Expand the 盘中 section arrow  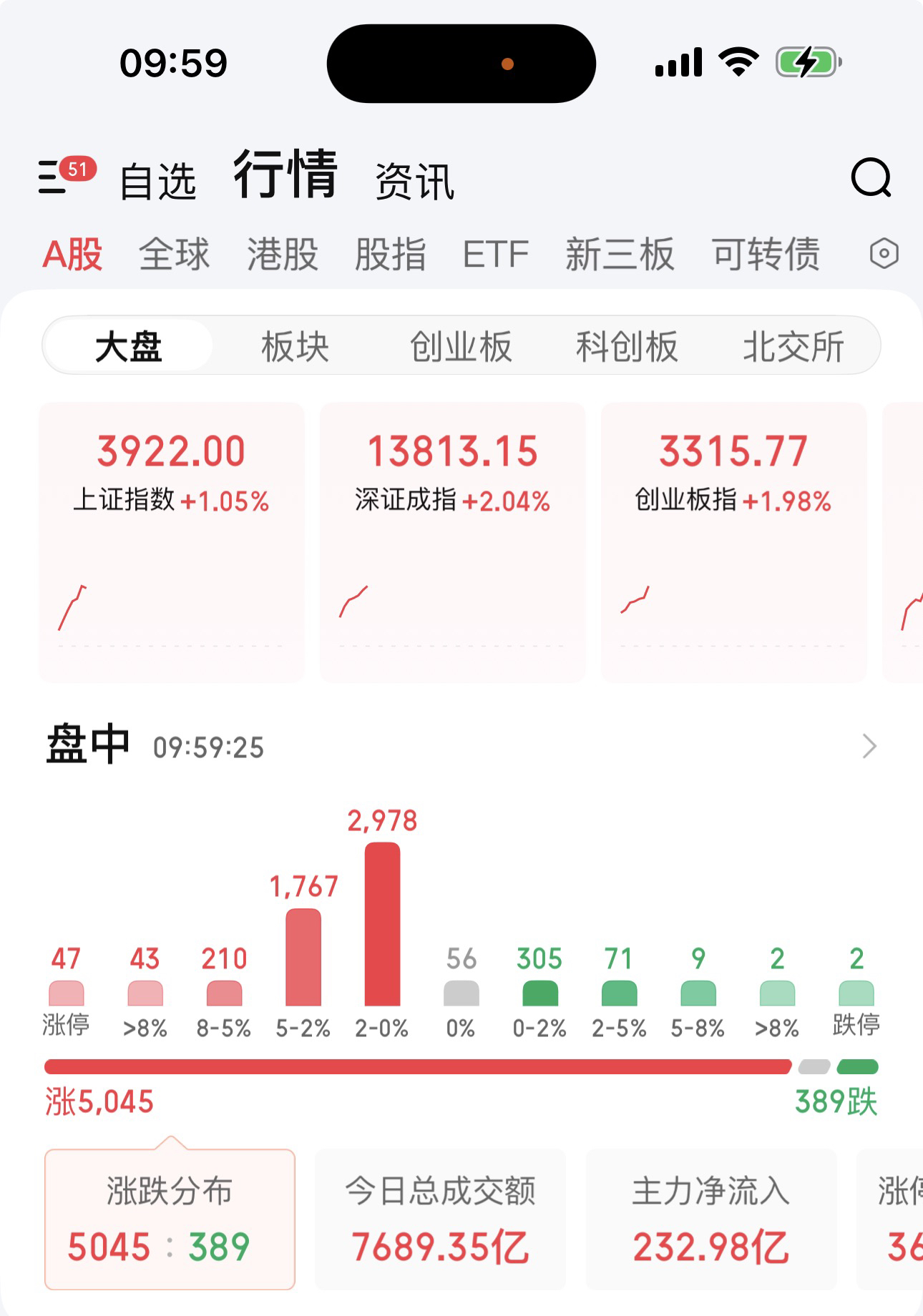pos(869,747)
